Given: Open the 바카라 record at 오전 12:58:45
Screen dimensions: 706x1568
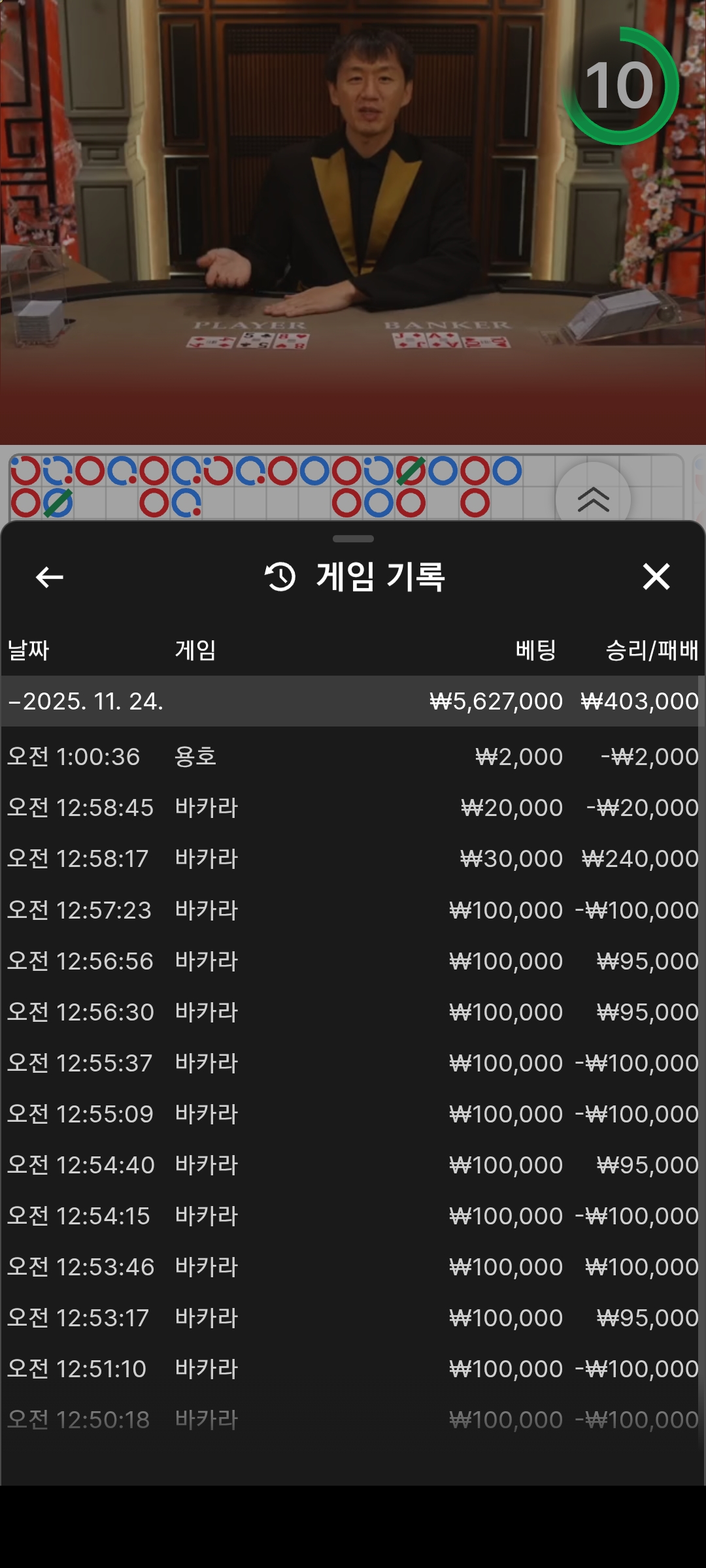Looking at the screenshot, I should coord(353,808).
